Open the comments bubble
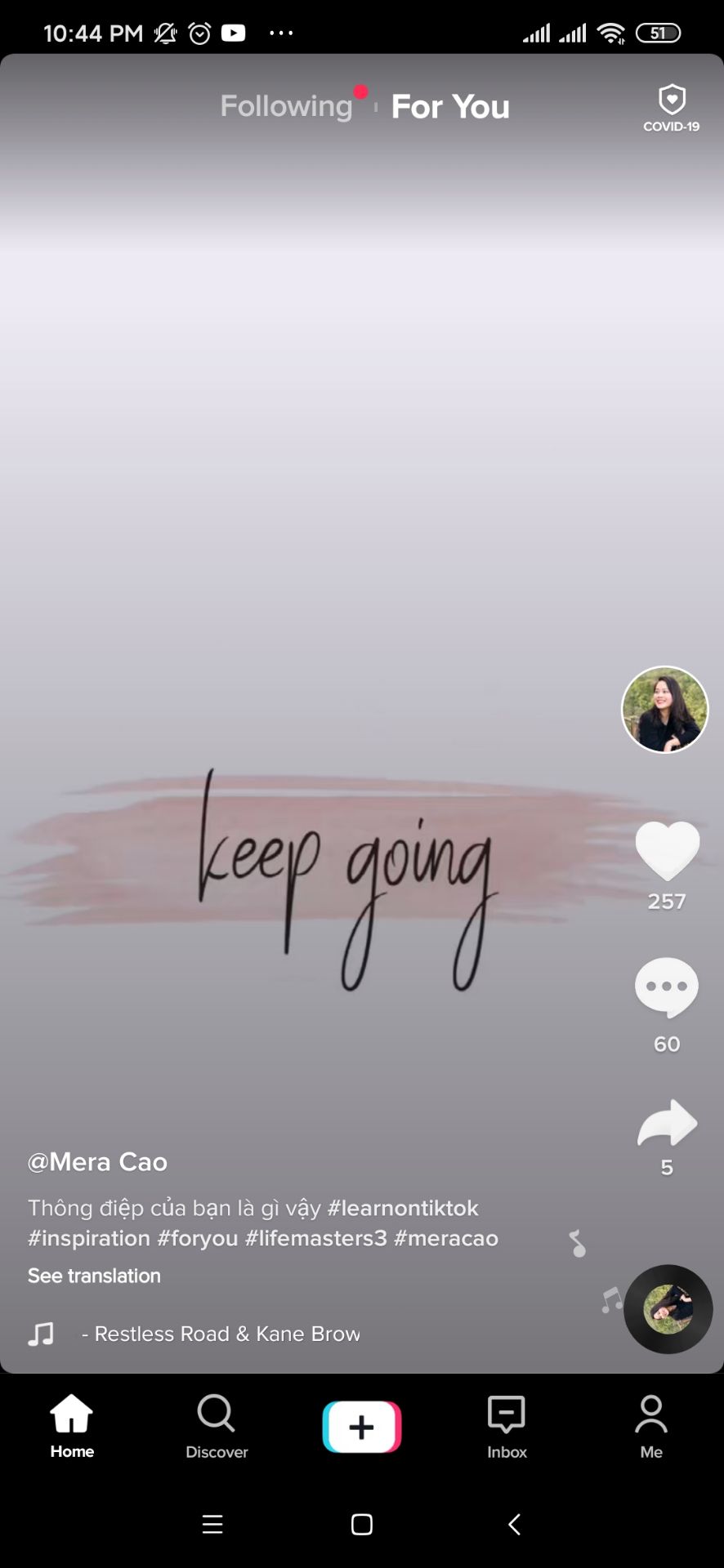 (x=667, y=987)
